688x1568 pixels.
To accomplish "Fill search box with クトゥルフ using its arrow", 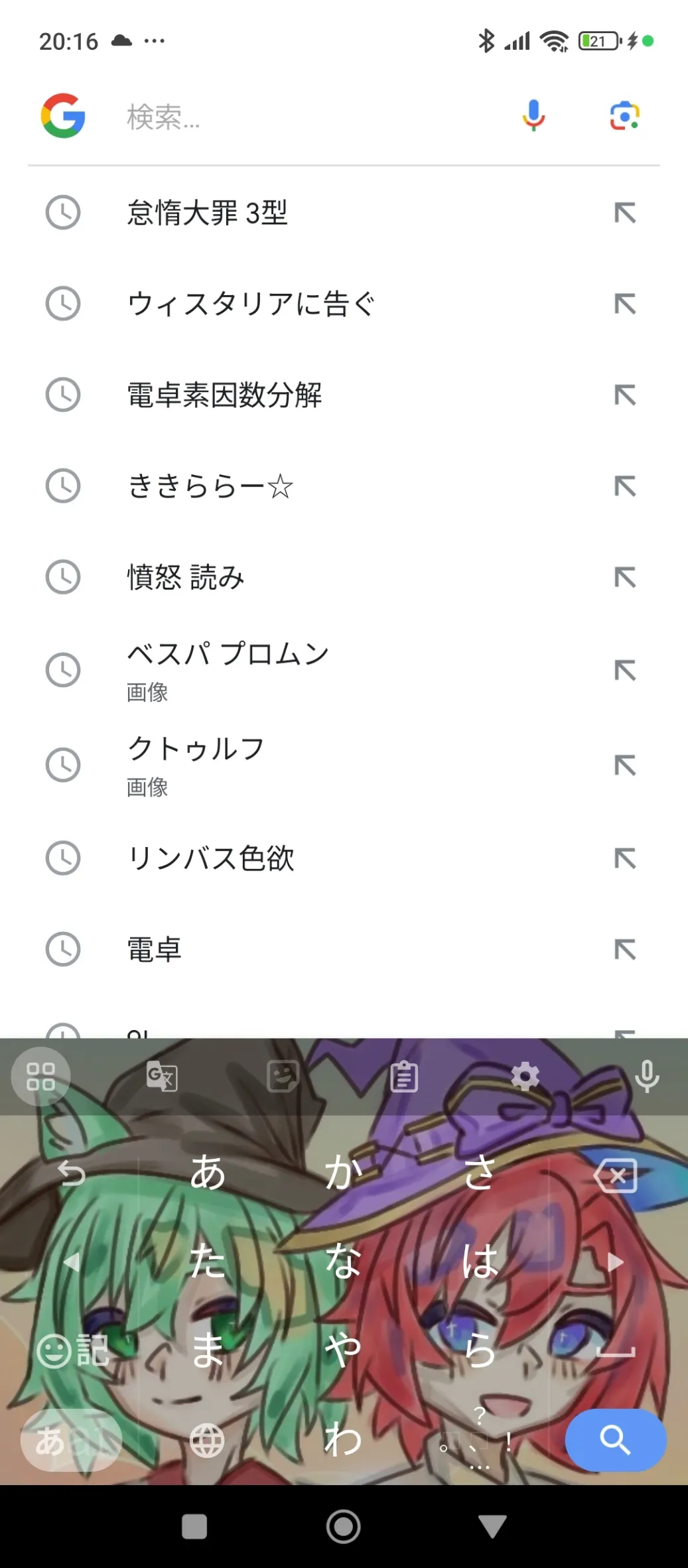I will click(x=624, y=765).
